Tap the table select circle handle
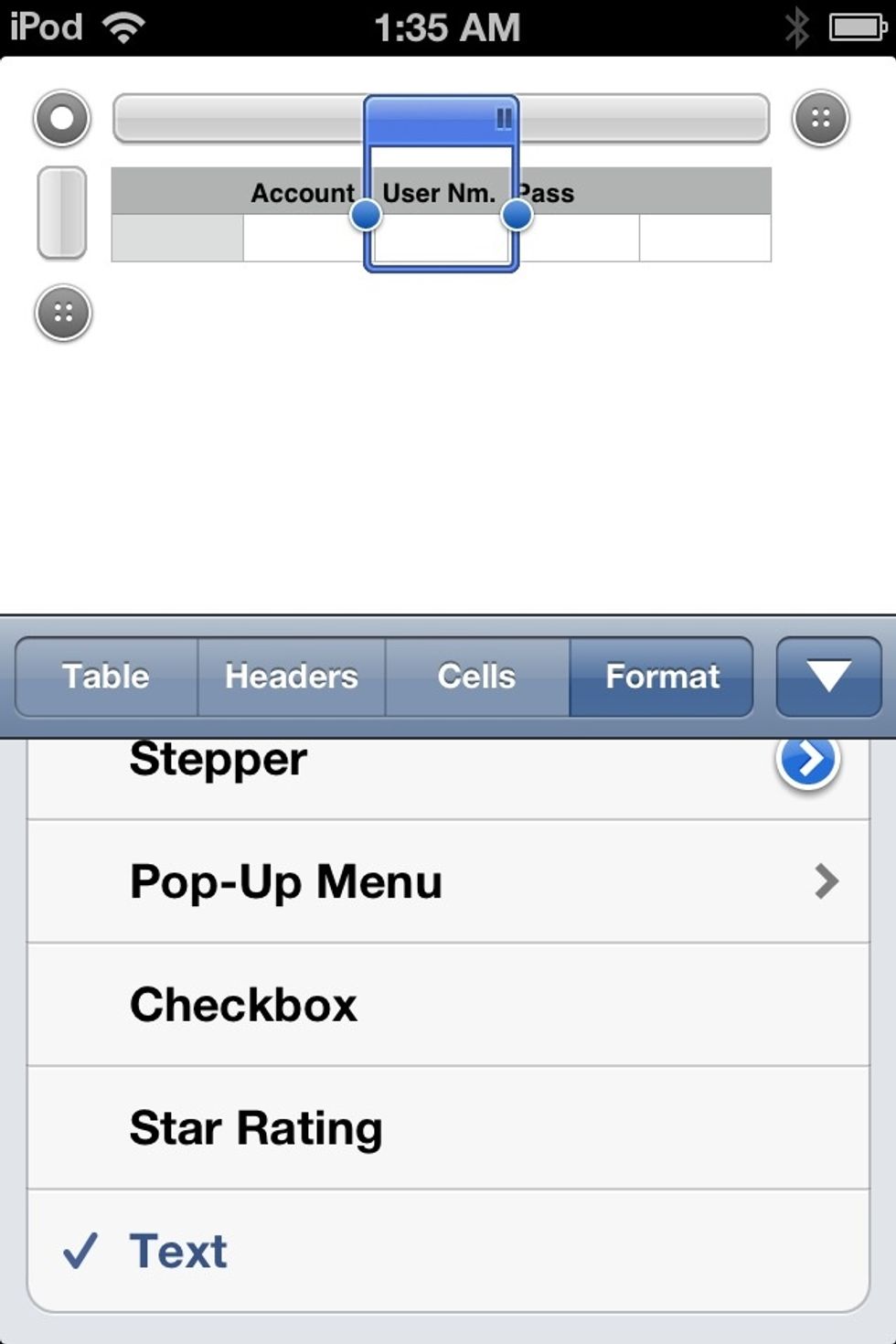This screenshot has height=1344, width=896. click(x=62, y=119)
